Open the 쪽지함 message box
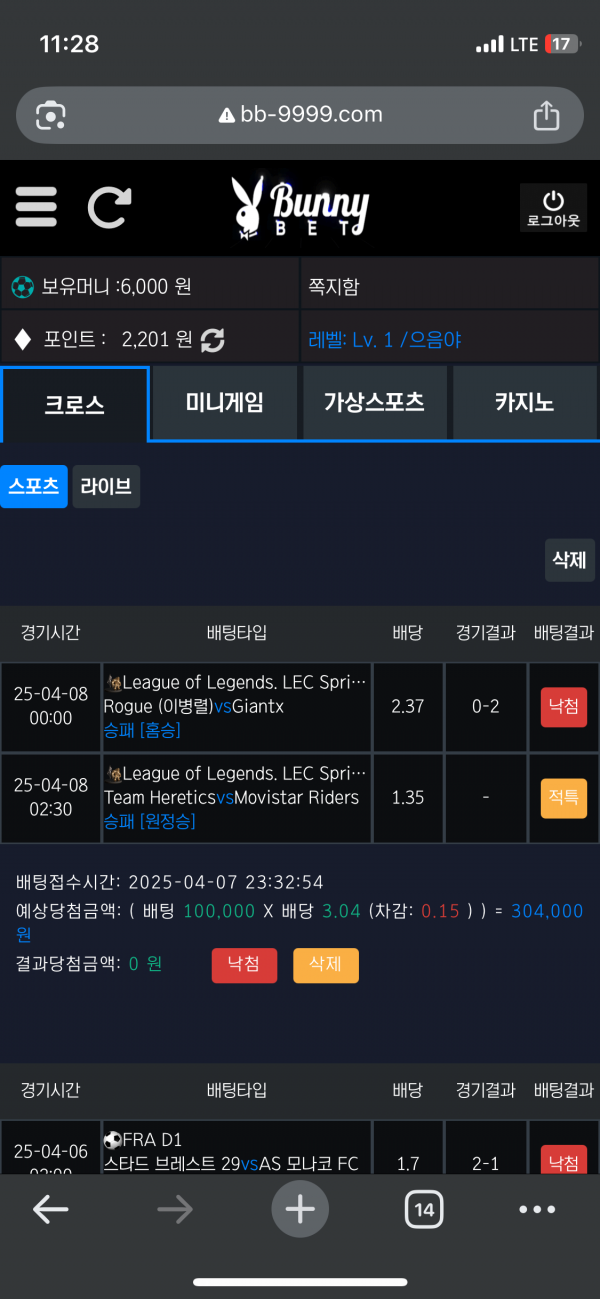600x1299 pixels. click(x=449, y=286)
